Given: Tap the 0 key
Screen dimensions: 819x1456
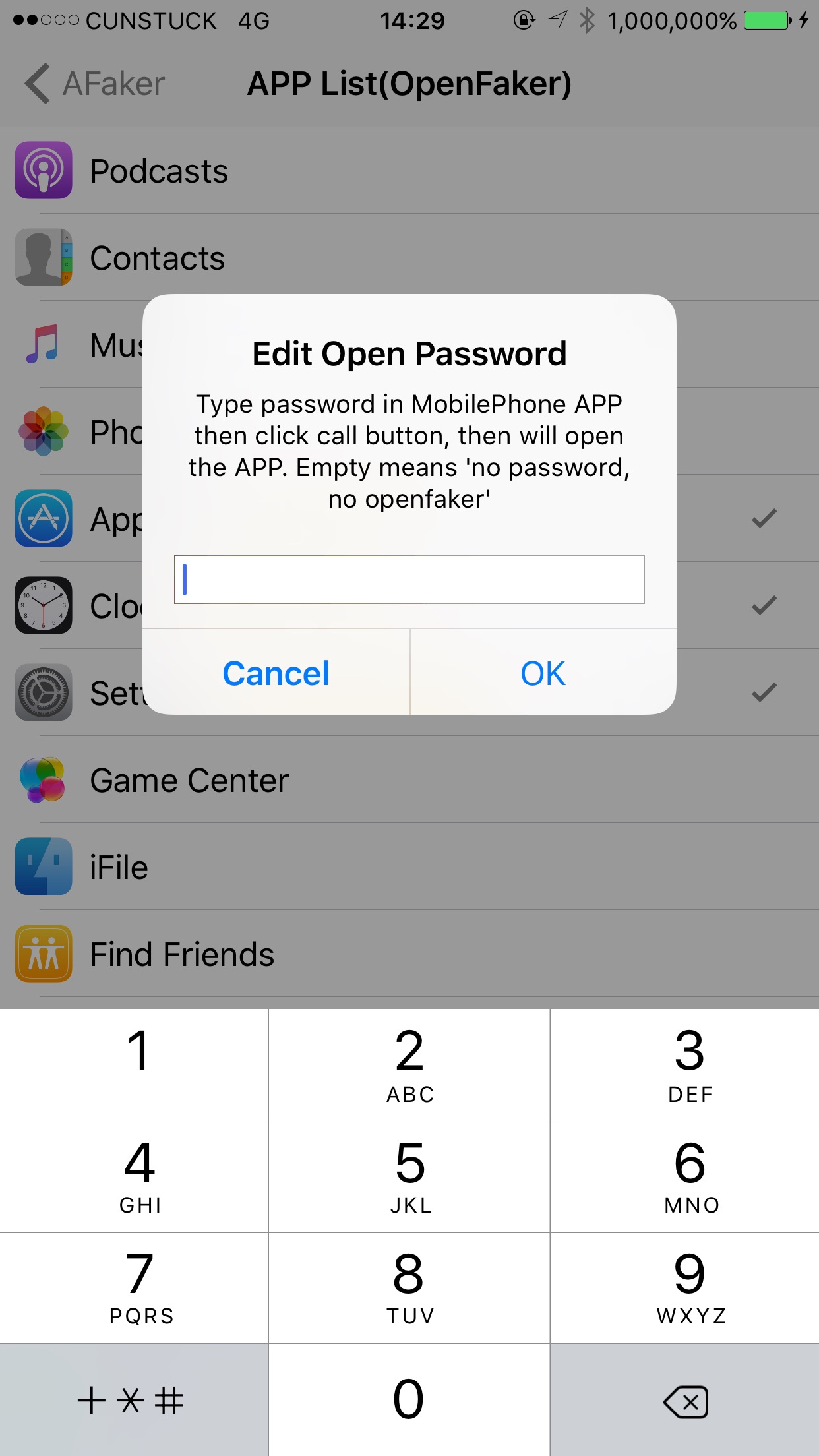Looking at the screenshot, I should (409, 1399).
